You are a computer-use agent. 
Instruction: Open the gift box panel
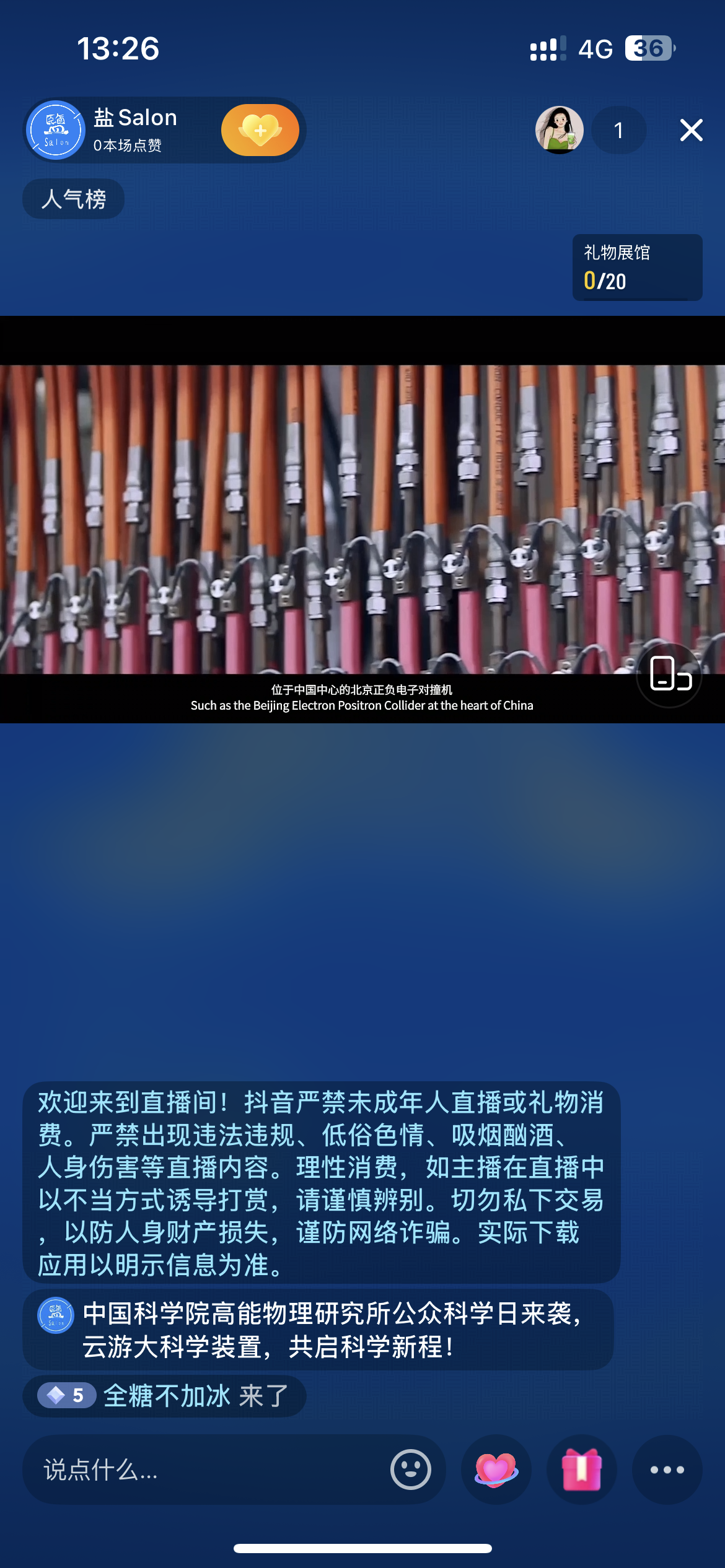[581, 1470]
